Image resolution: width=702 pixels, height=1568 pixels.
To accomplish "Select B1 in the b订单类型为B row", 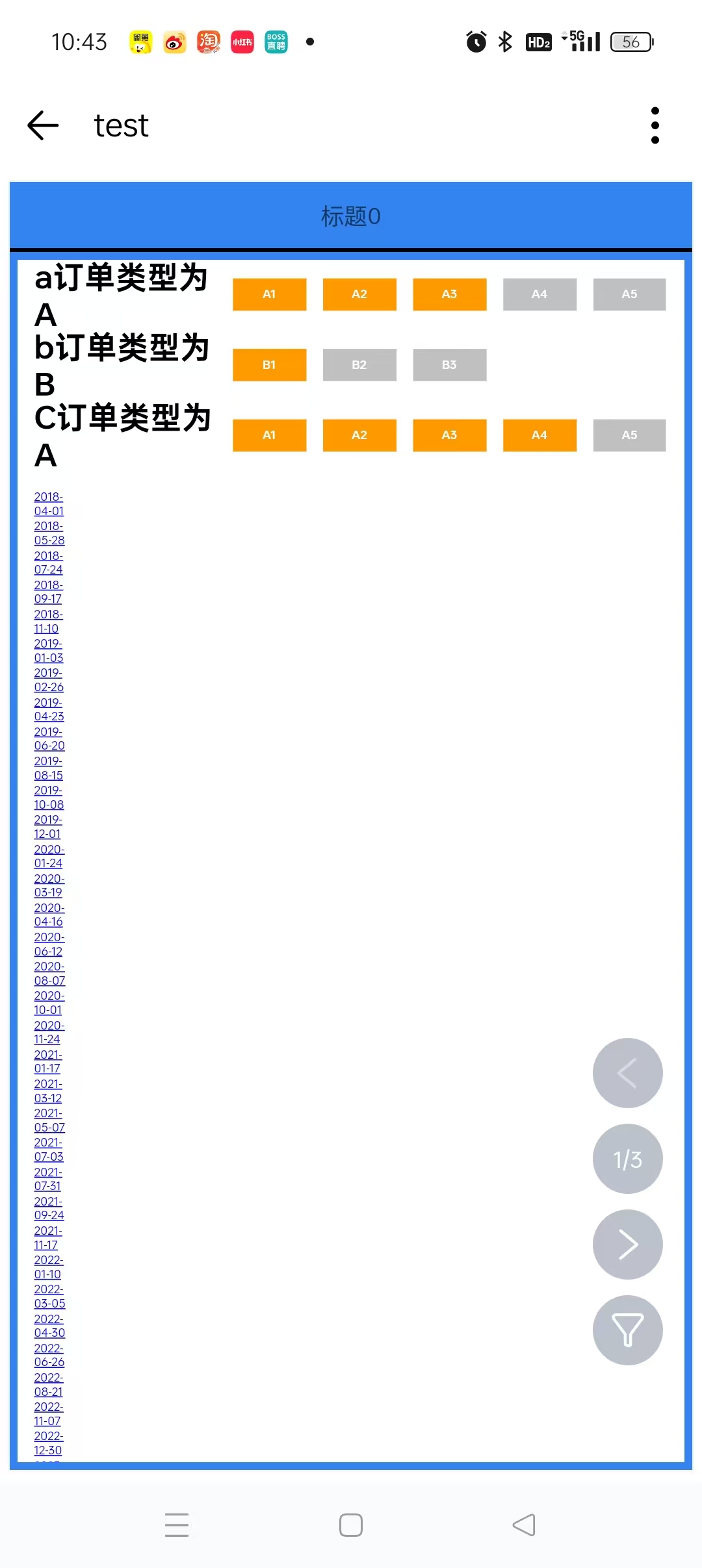I will click(x=269, y=364).
